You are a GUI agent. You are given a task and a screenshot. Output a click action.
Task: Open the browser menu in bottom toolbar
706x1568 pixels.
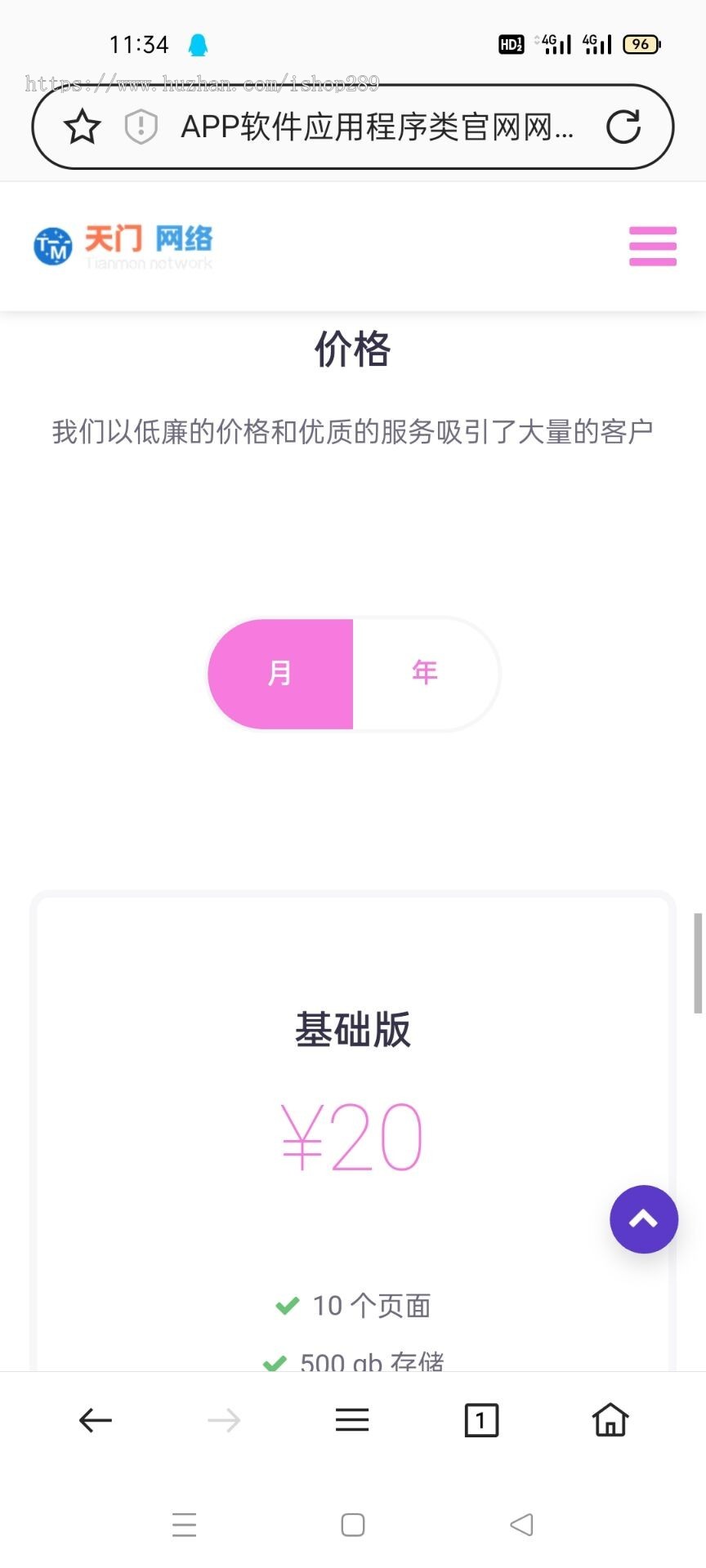tap(352, 1420)
